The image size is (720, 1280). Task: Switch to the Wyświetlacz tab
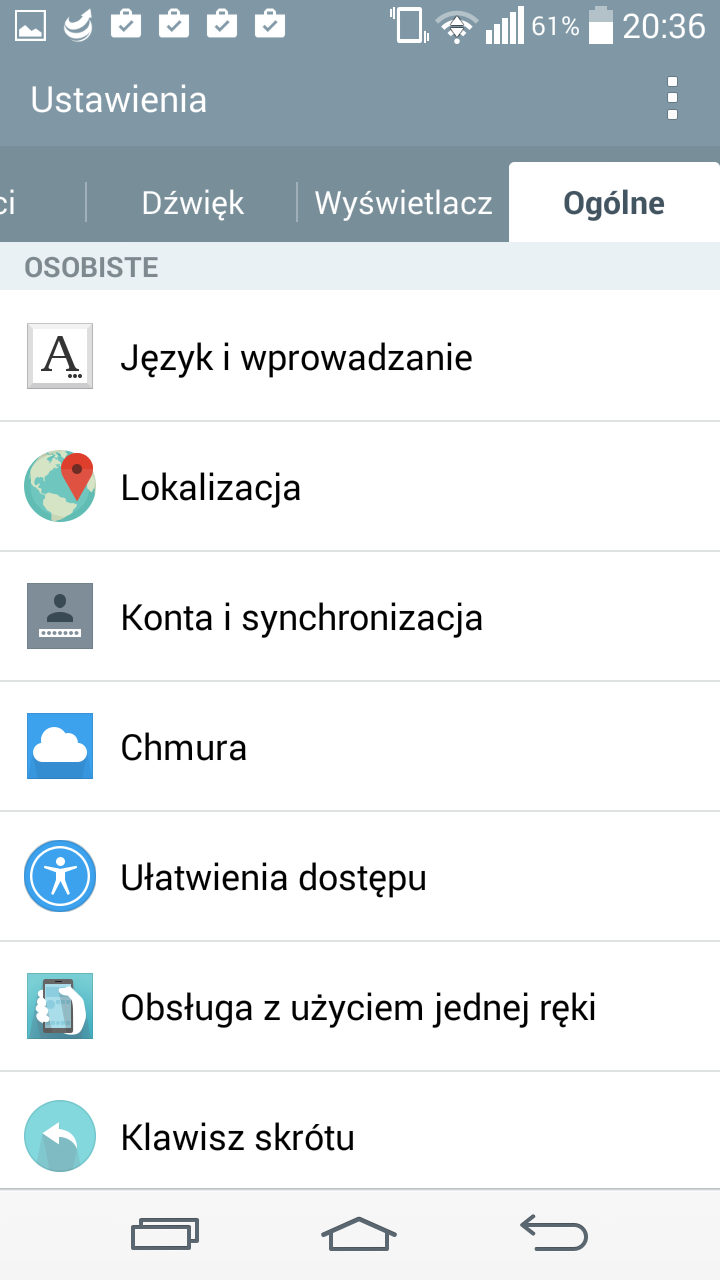[x=403, y=203]
